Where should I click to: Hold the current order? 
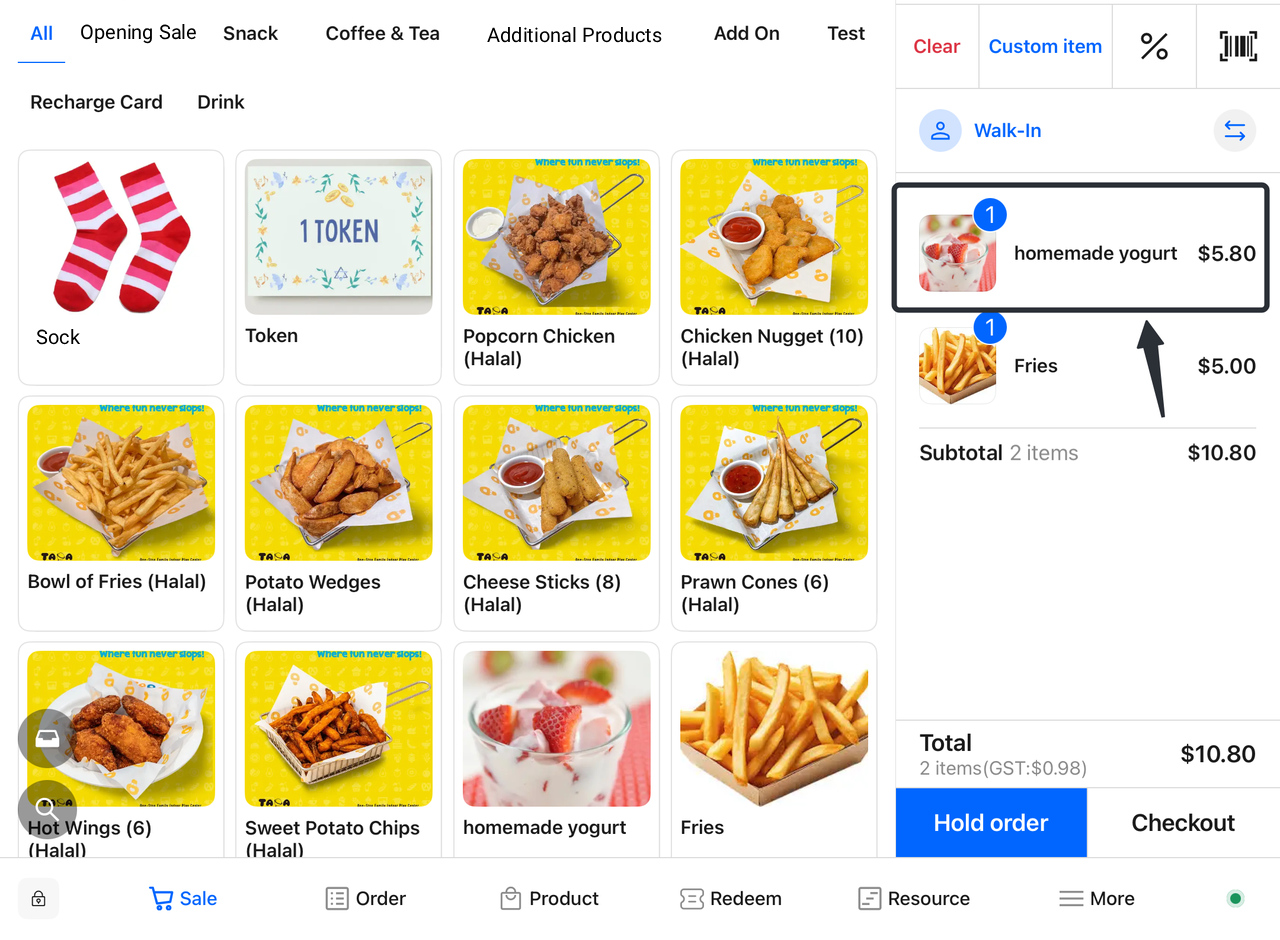click(x=990, y=823)
